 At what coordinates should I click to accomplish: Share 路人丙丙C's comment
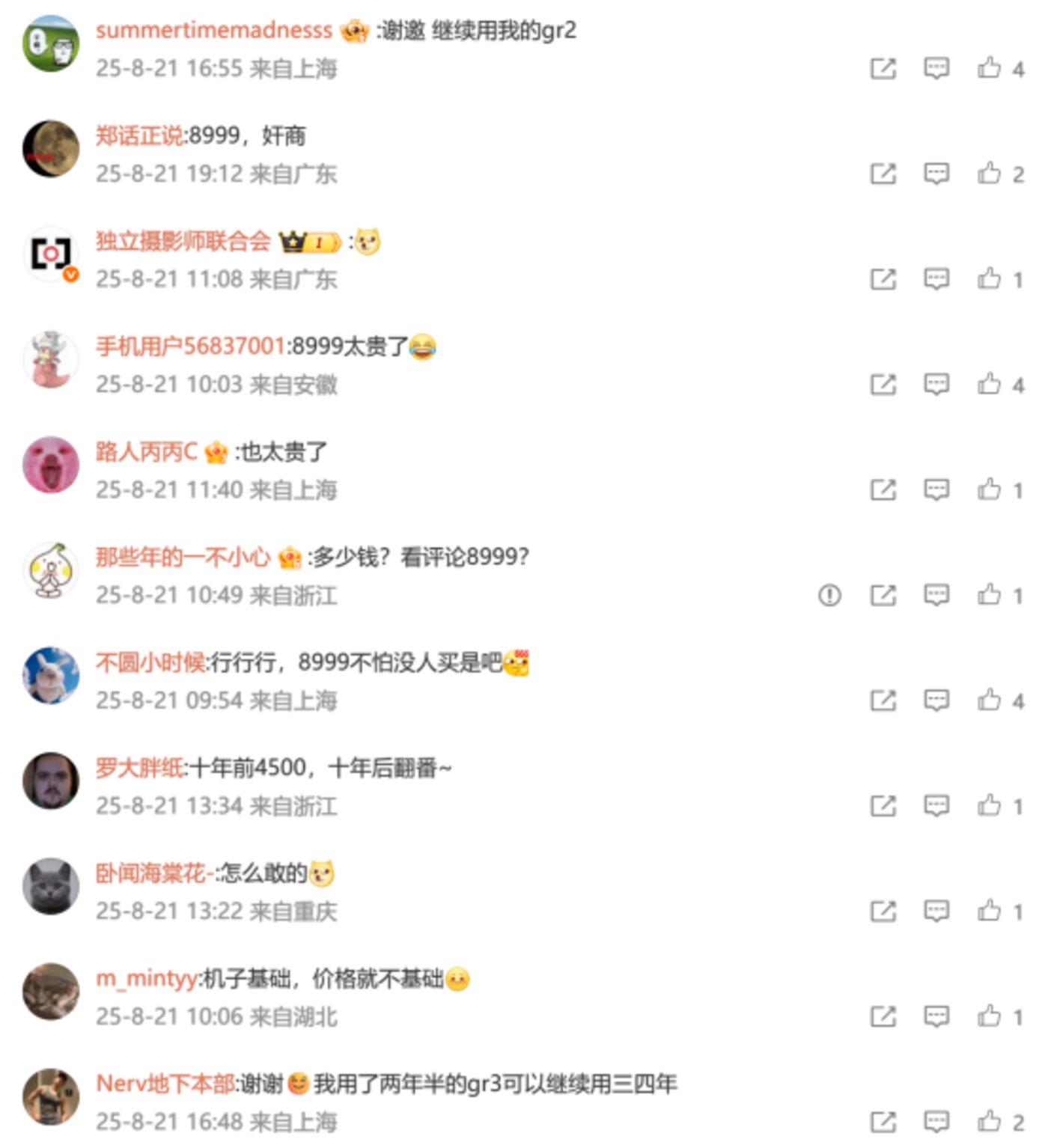(x=883, y=489)
